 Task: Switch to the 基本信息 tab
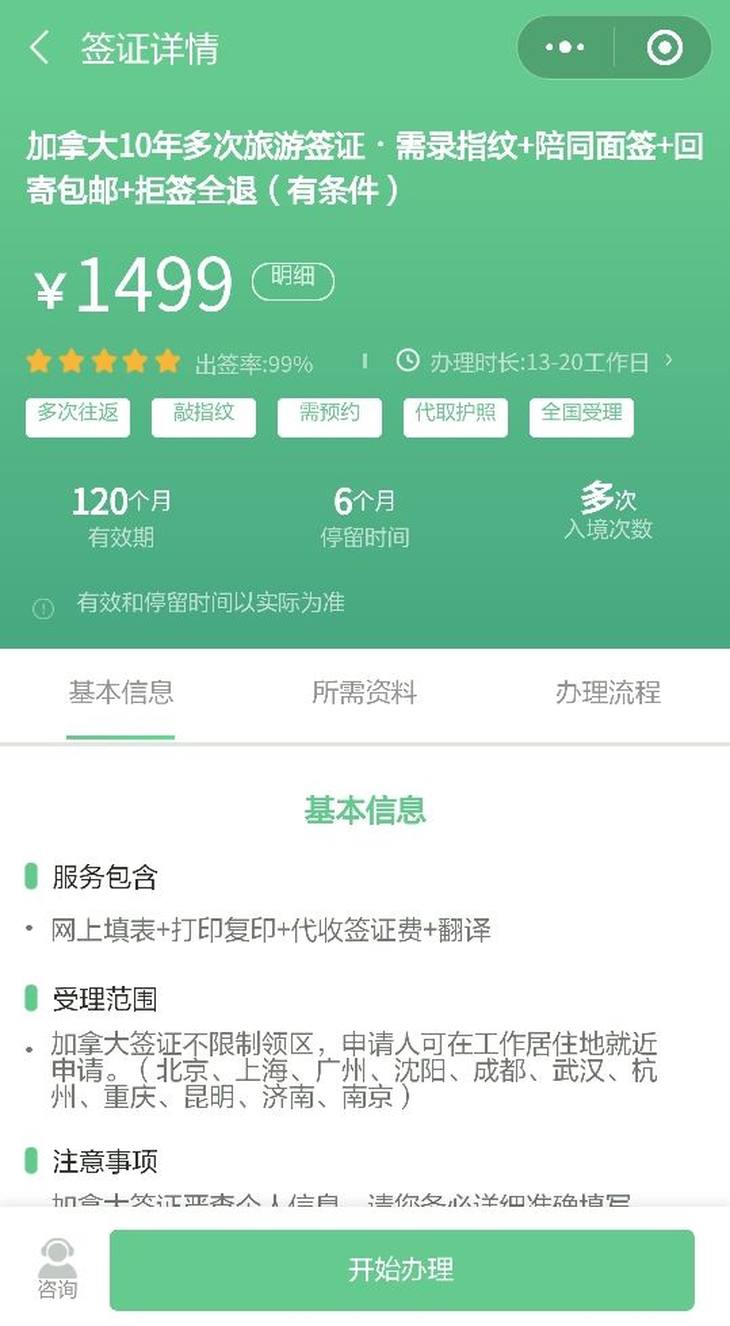(121, 693)
